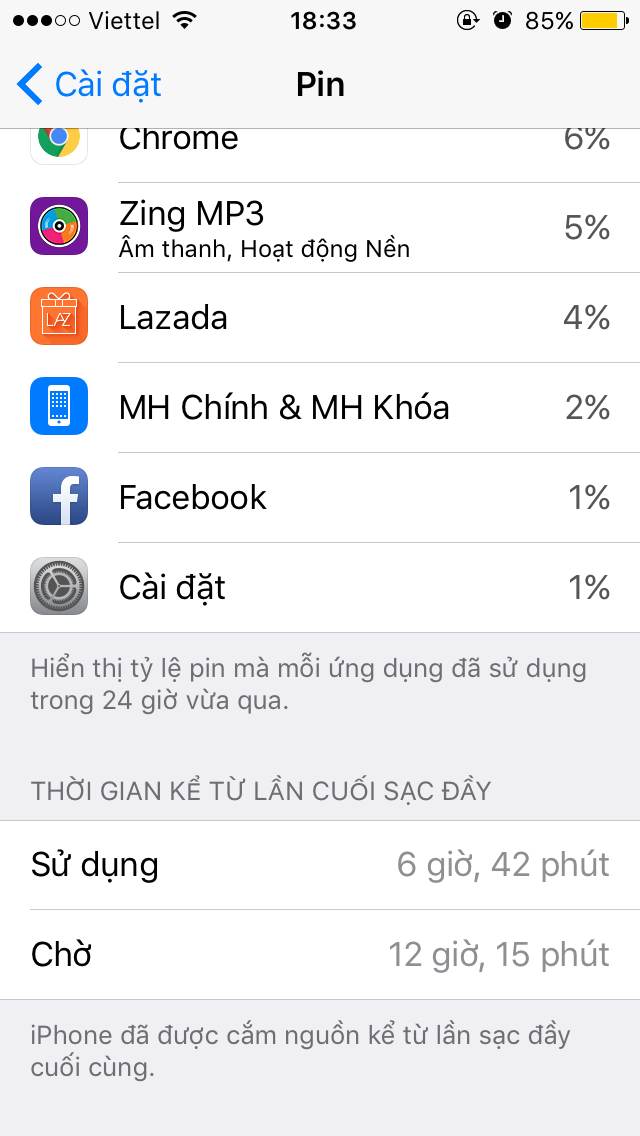
Task: Go back to Cài đặt
Action: [x=88, y=85]
